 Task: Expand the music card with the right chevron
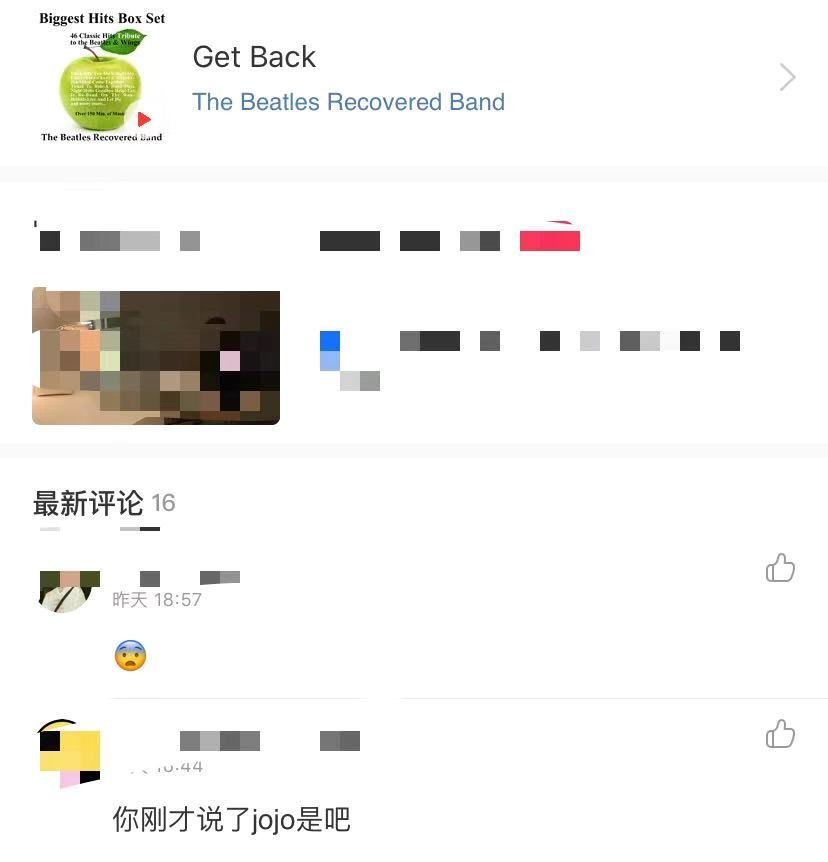pos(787,77)
